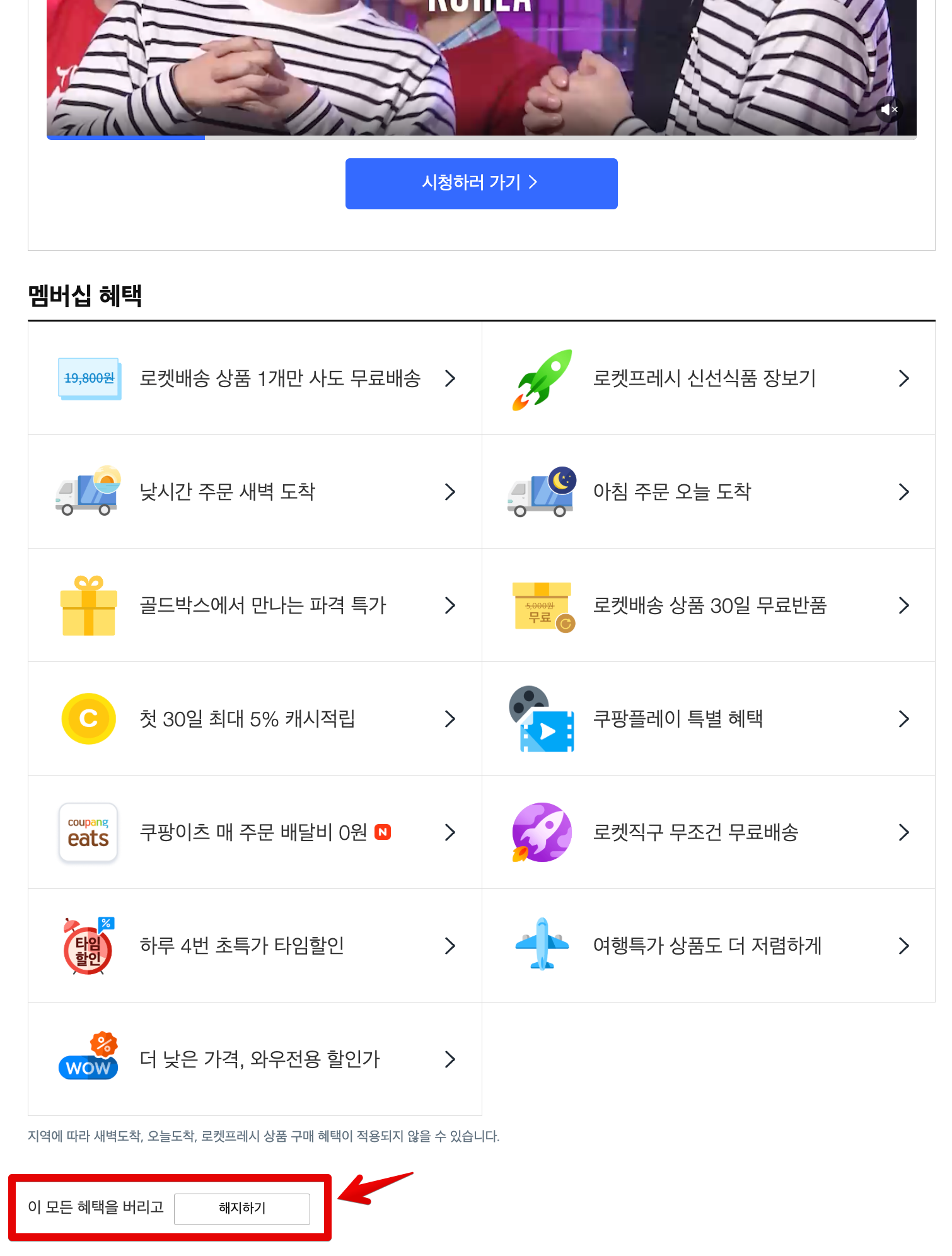Click the yellow C cash reward coin icon
The image size is (952, 1256).
(x=88, y=719)
